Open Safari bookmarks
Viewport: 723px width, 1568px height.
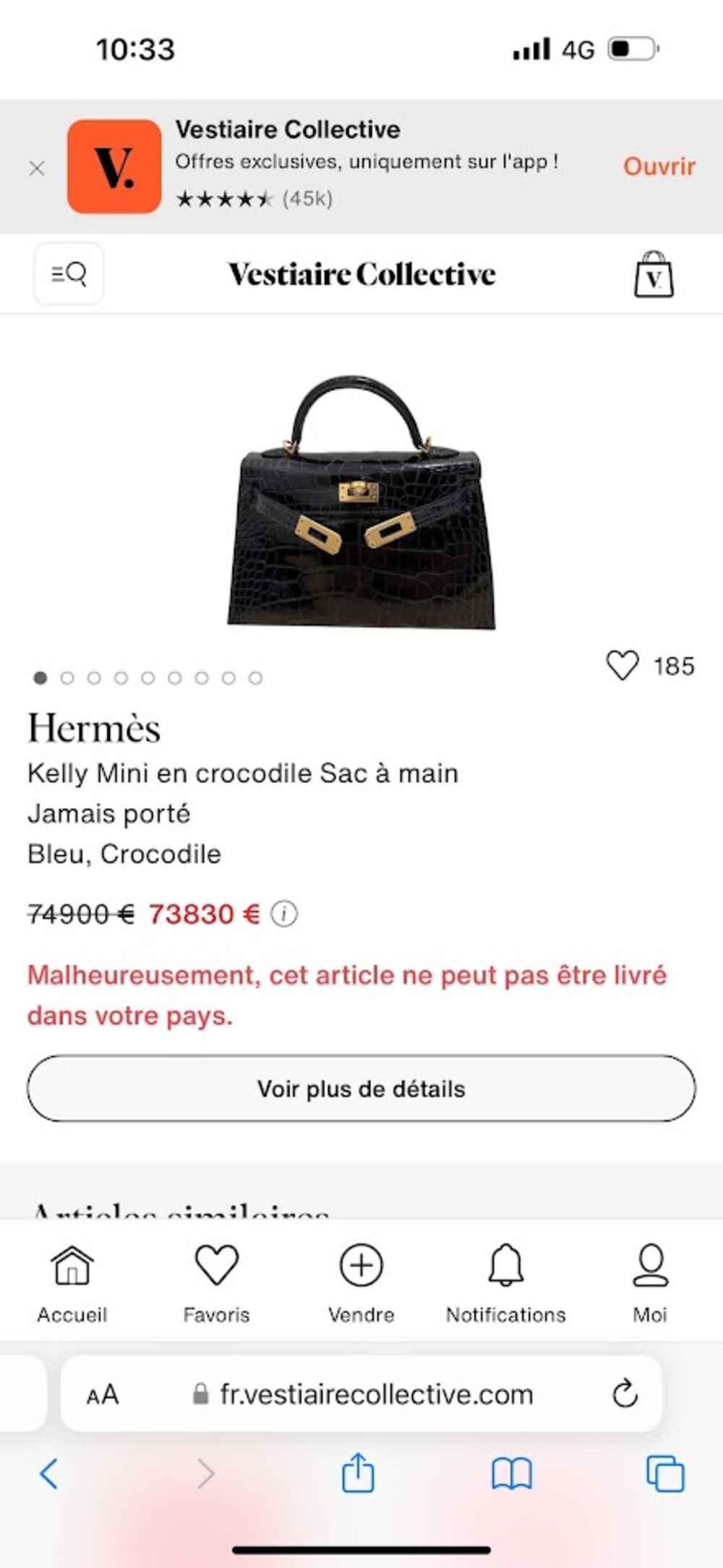tap(511, 1473)
